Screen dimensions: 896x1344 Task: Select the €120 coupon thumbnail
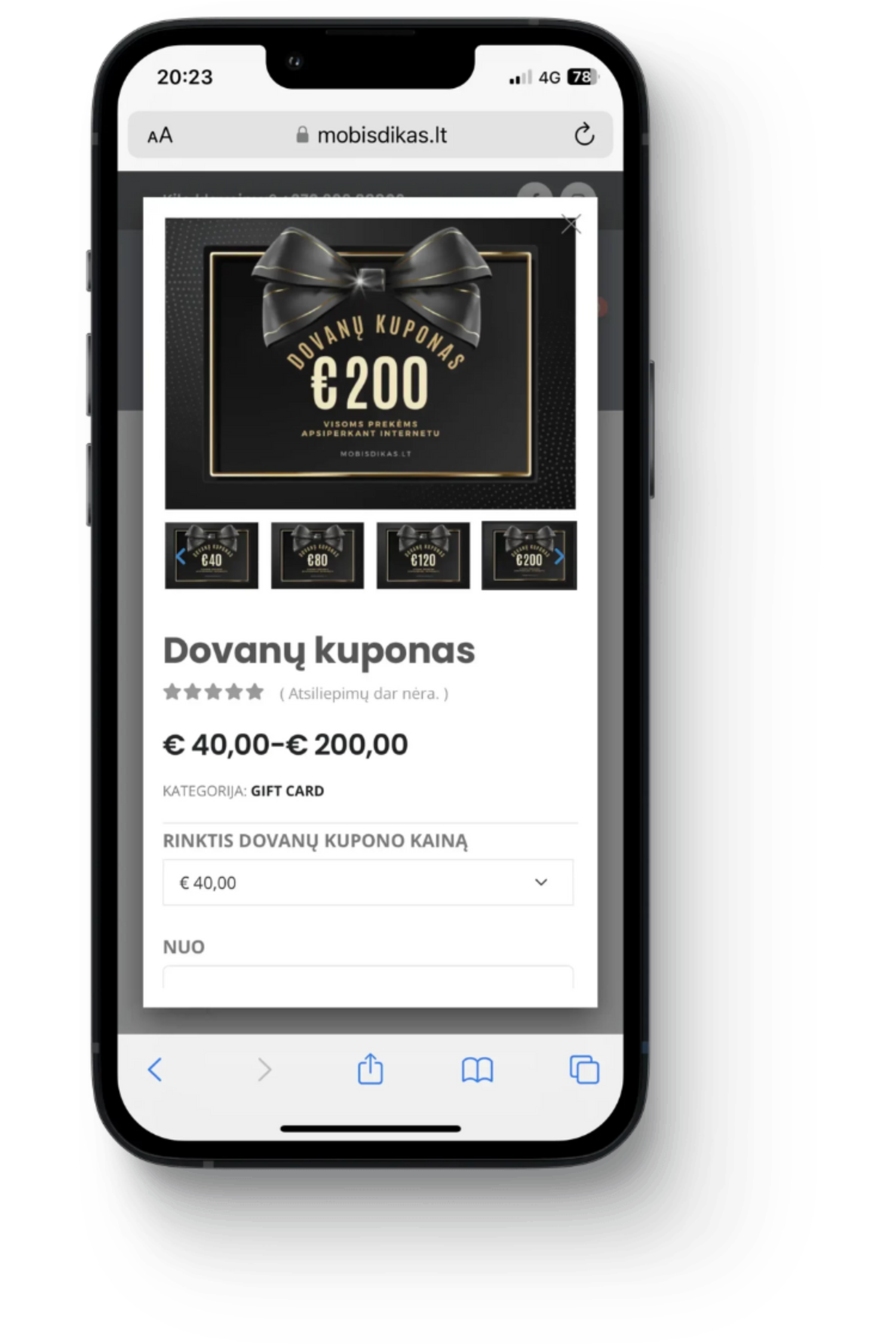(423, 556)
